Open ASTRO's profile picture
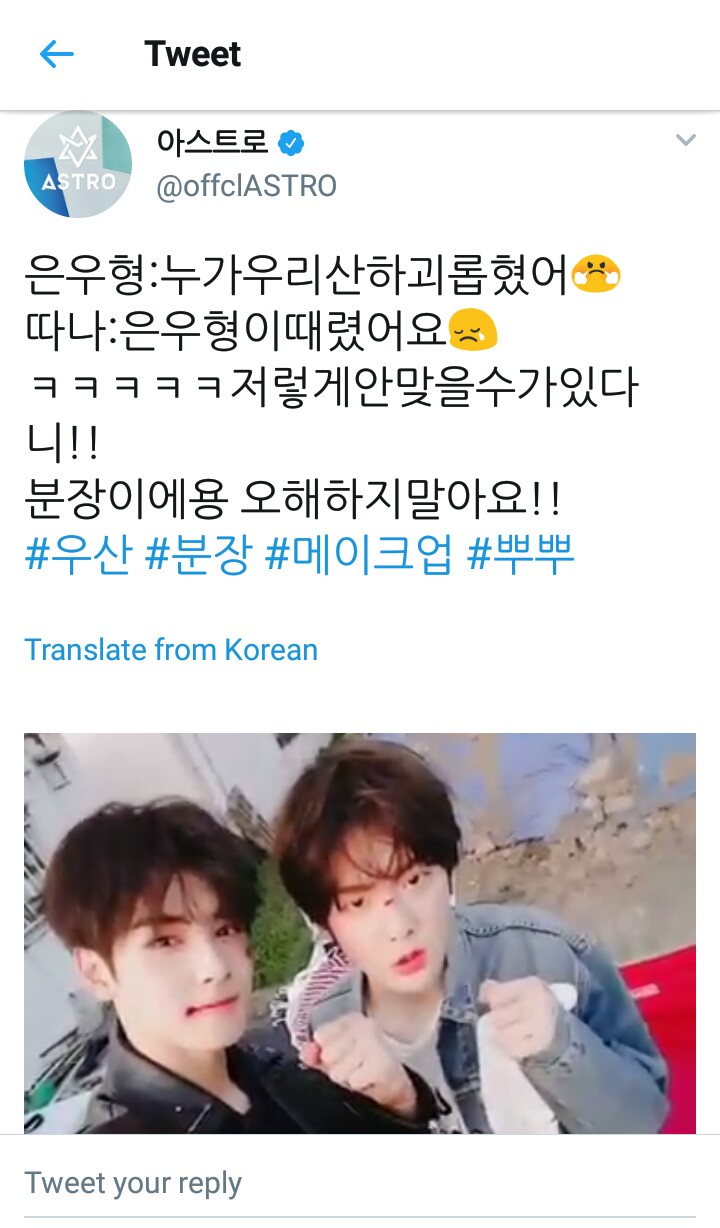Screen dimensions: 720x1228 [78, 164]
